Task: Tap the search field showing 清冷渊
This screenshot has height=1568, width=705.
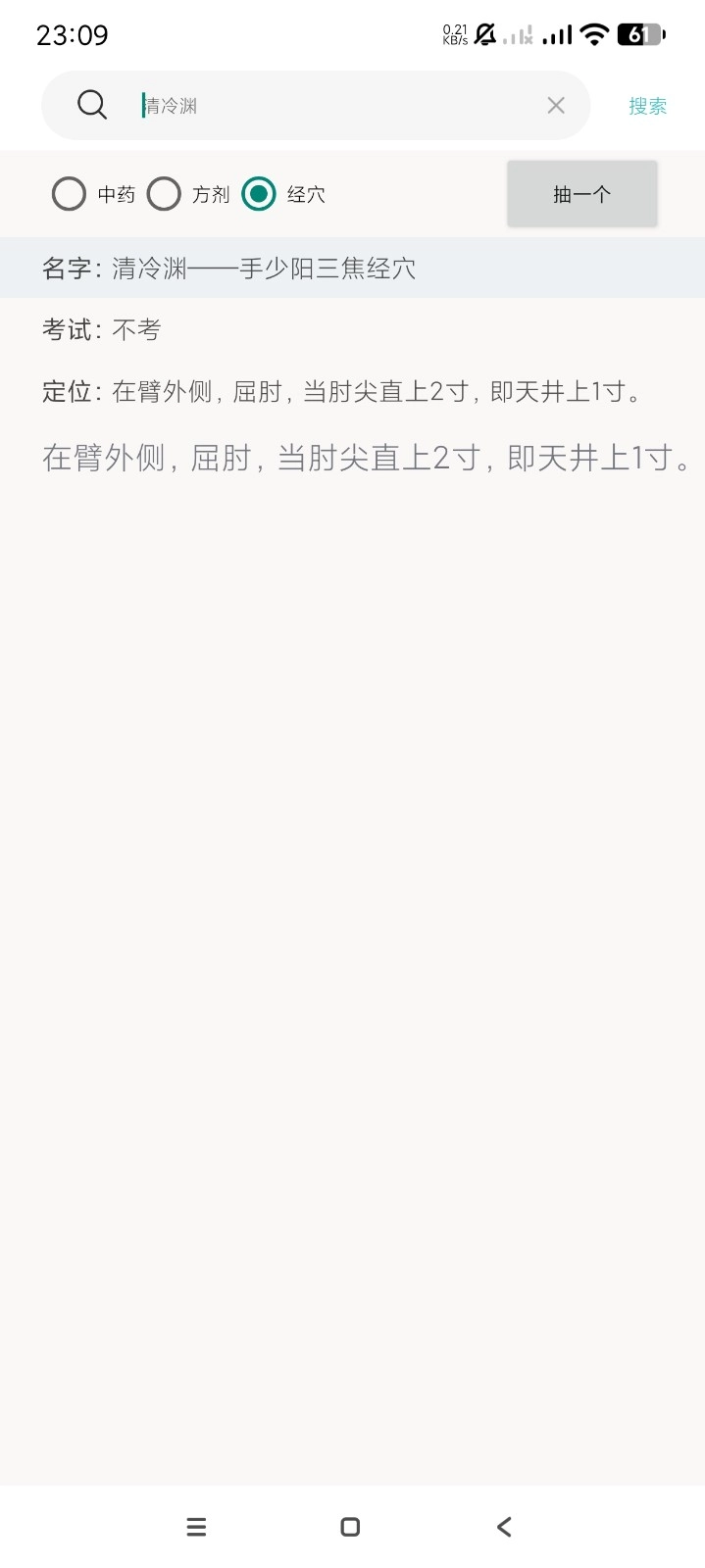Action: tap(333, 105)
